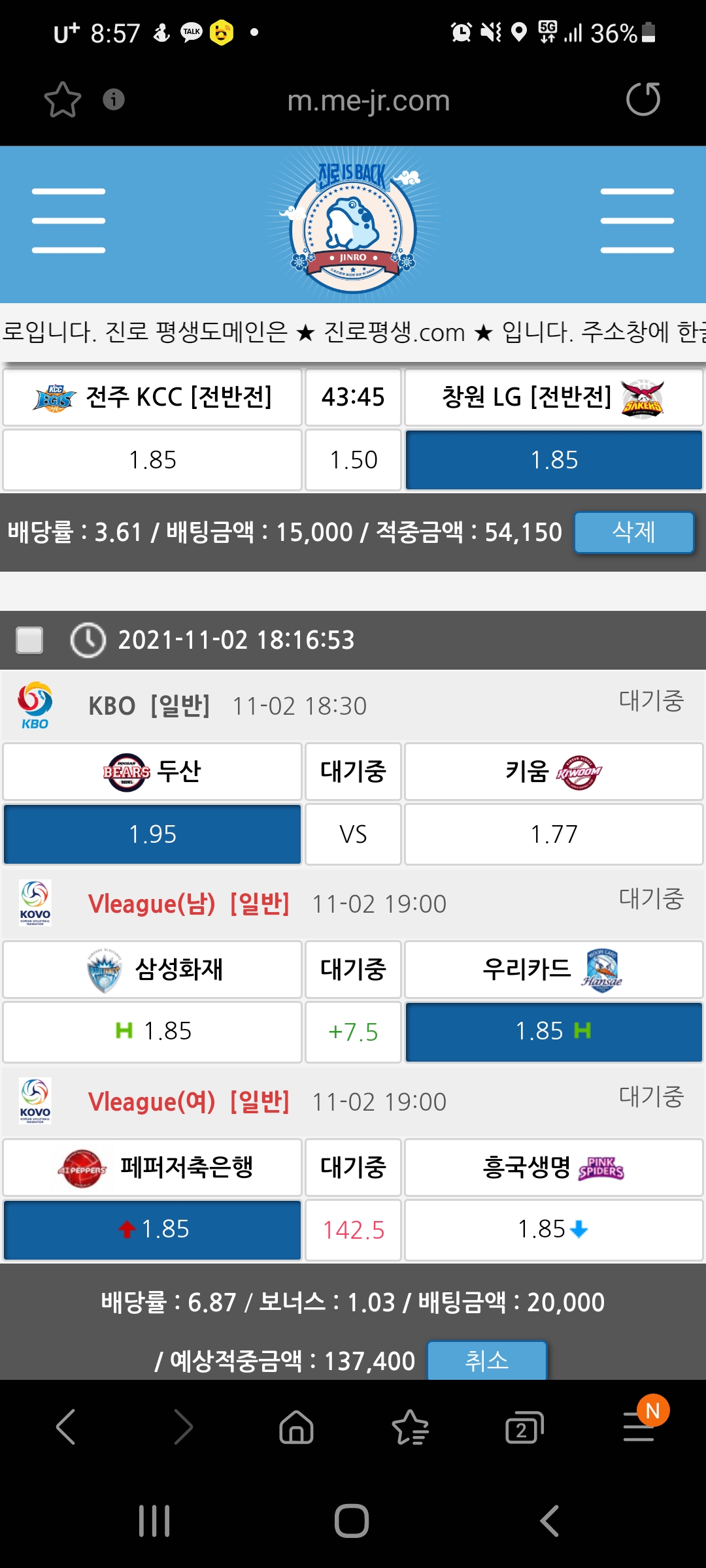706x1568 pixels.
Task: Open the browser tools menu
Action: (639, 1427)
